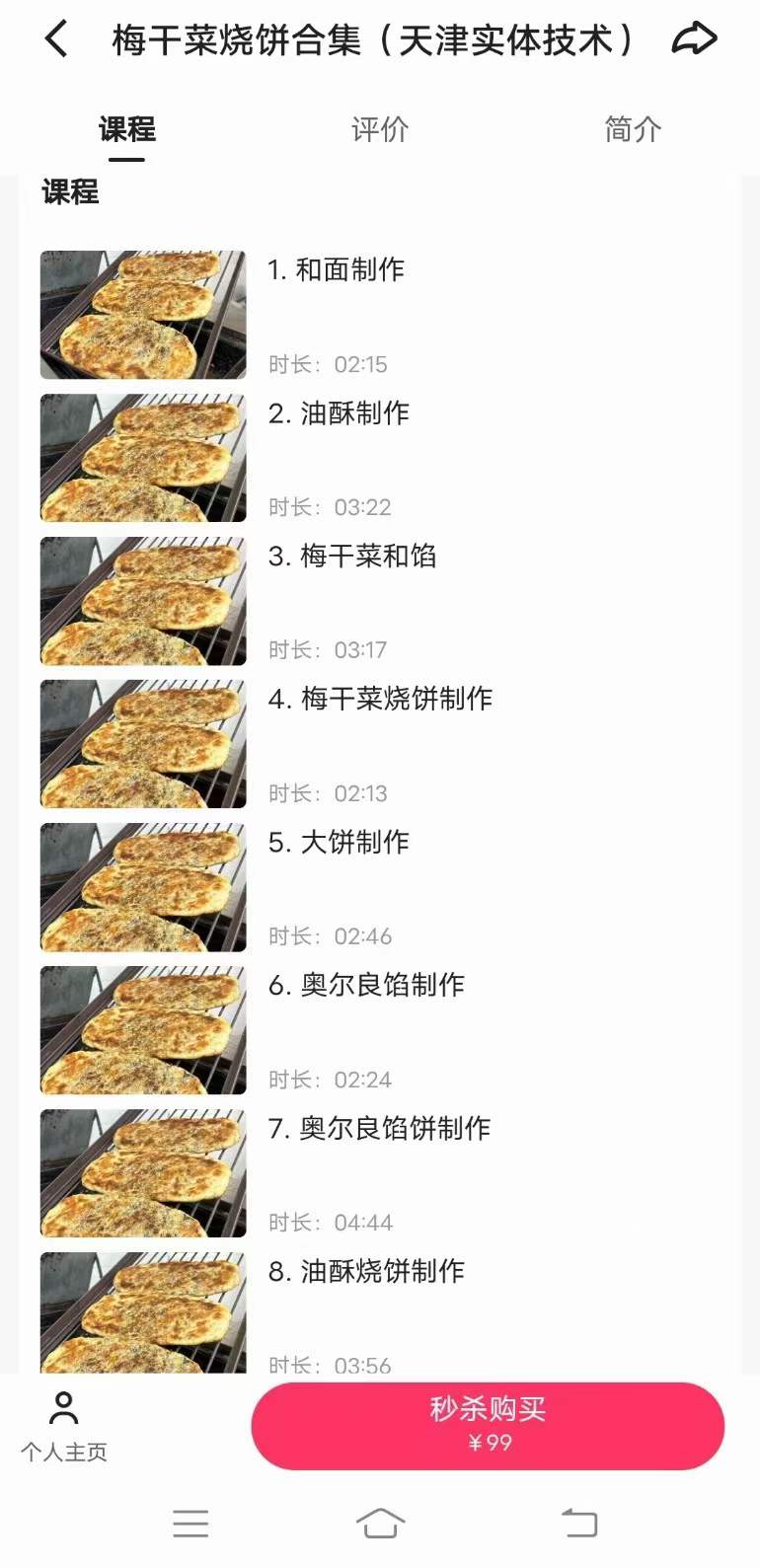Open the 简介 tab

click(x=632, y=129)
